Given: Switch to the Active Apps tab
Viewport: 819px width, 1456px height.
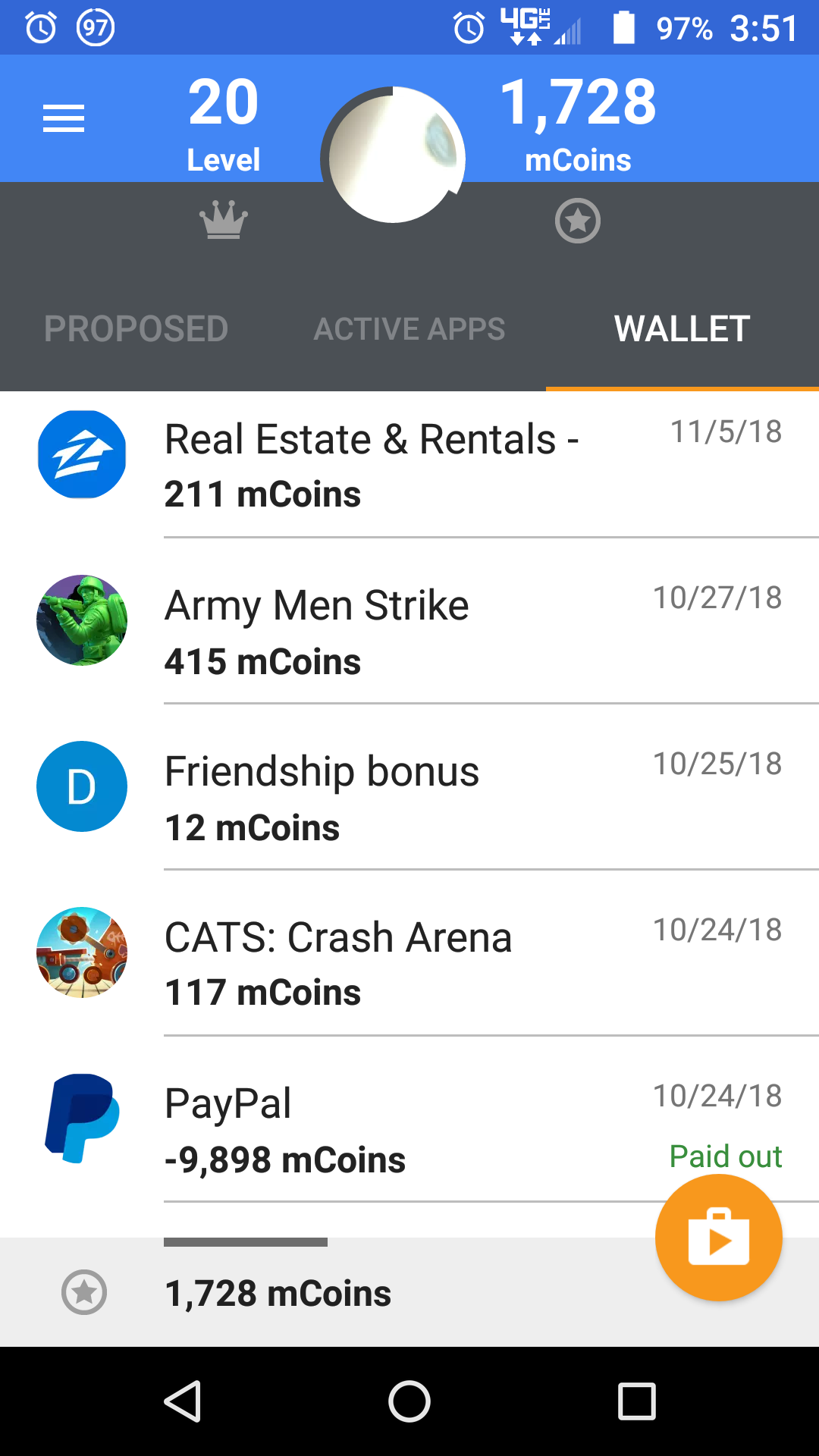Looking at the screenshot, I should click(x=409, y=329).
